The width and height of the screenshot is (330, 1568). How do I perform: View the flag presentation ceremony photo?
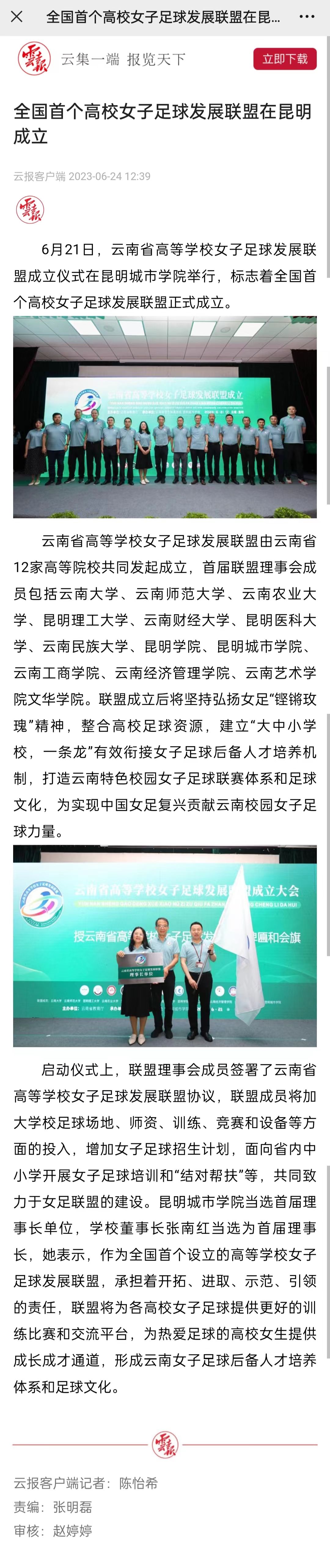coord(165,946)
